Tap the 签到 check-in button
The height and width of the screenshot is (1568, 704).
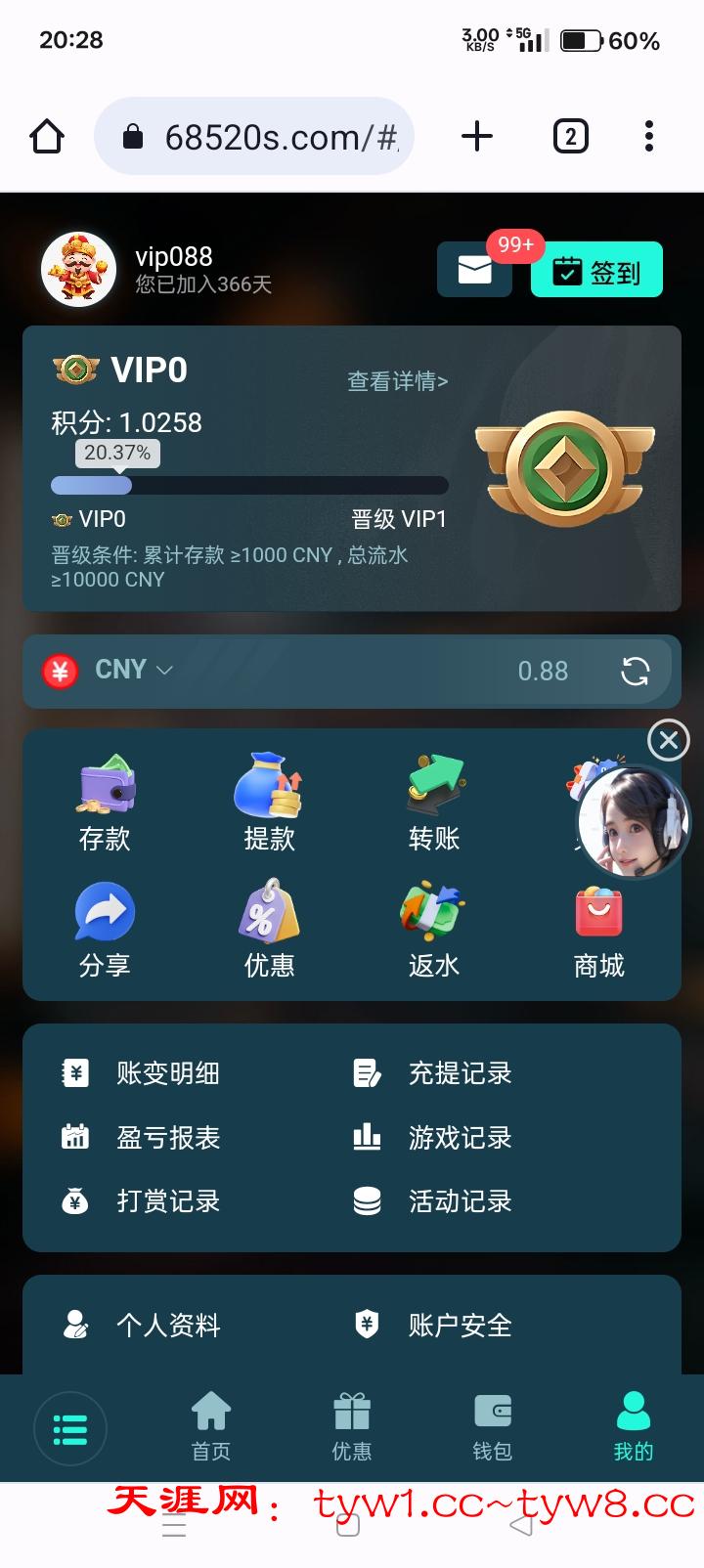click(x=596, y=270)
